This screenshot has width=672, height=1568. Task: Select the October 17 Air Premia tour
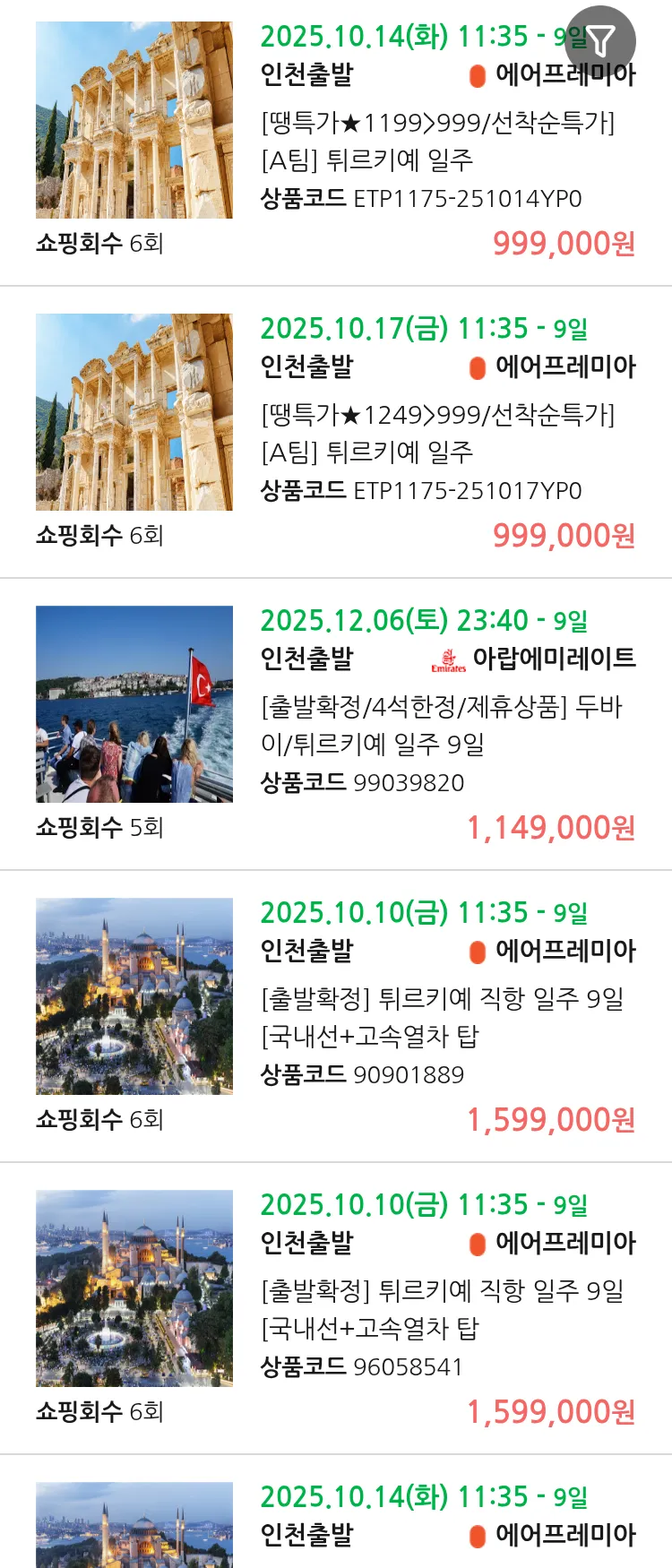pos(439,433)
